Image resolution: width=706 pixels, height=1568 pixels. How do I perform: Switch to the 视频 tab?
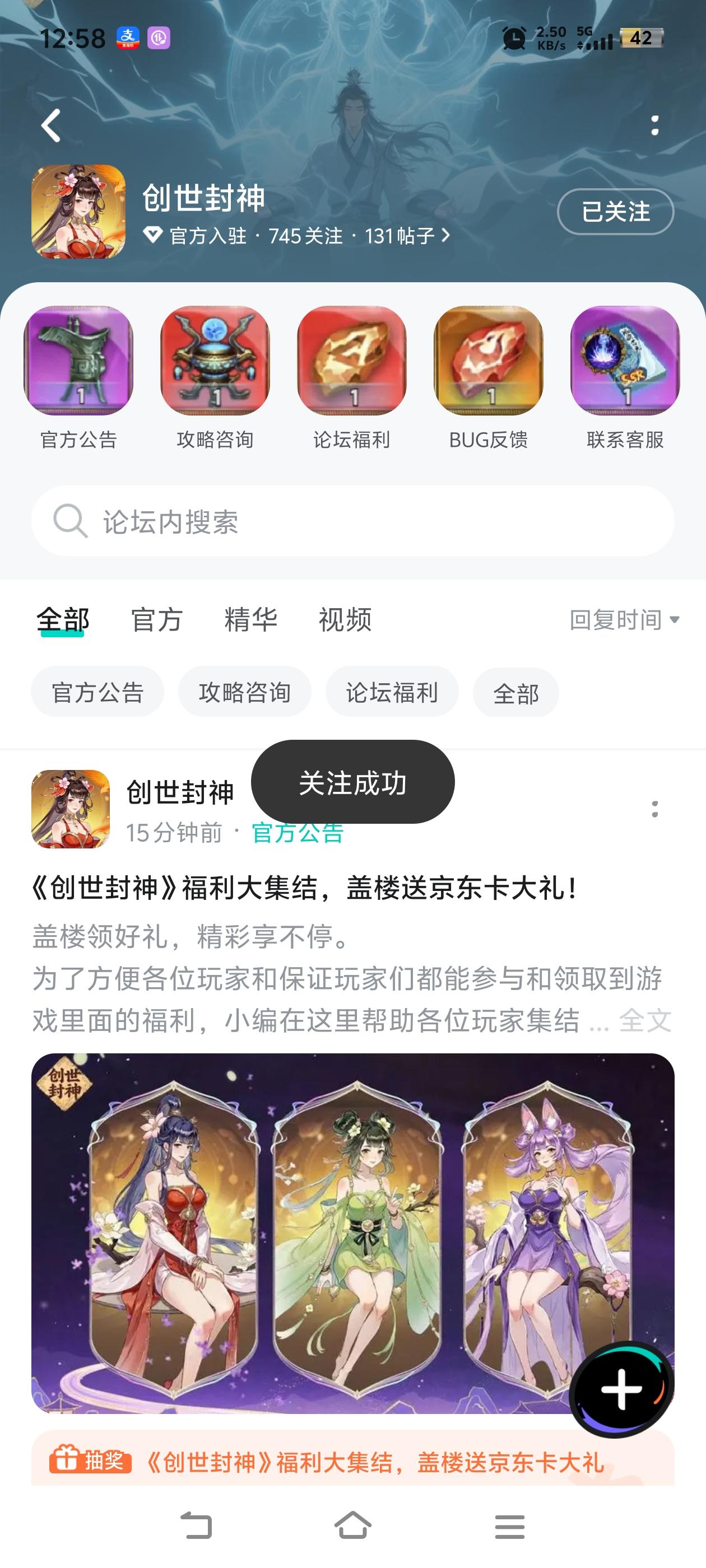pyautogui.click(x=344, y=620)
